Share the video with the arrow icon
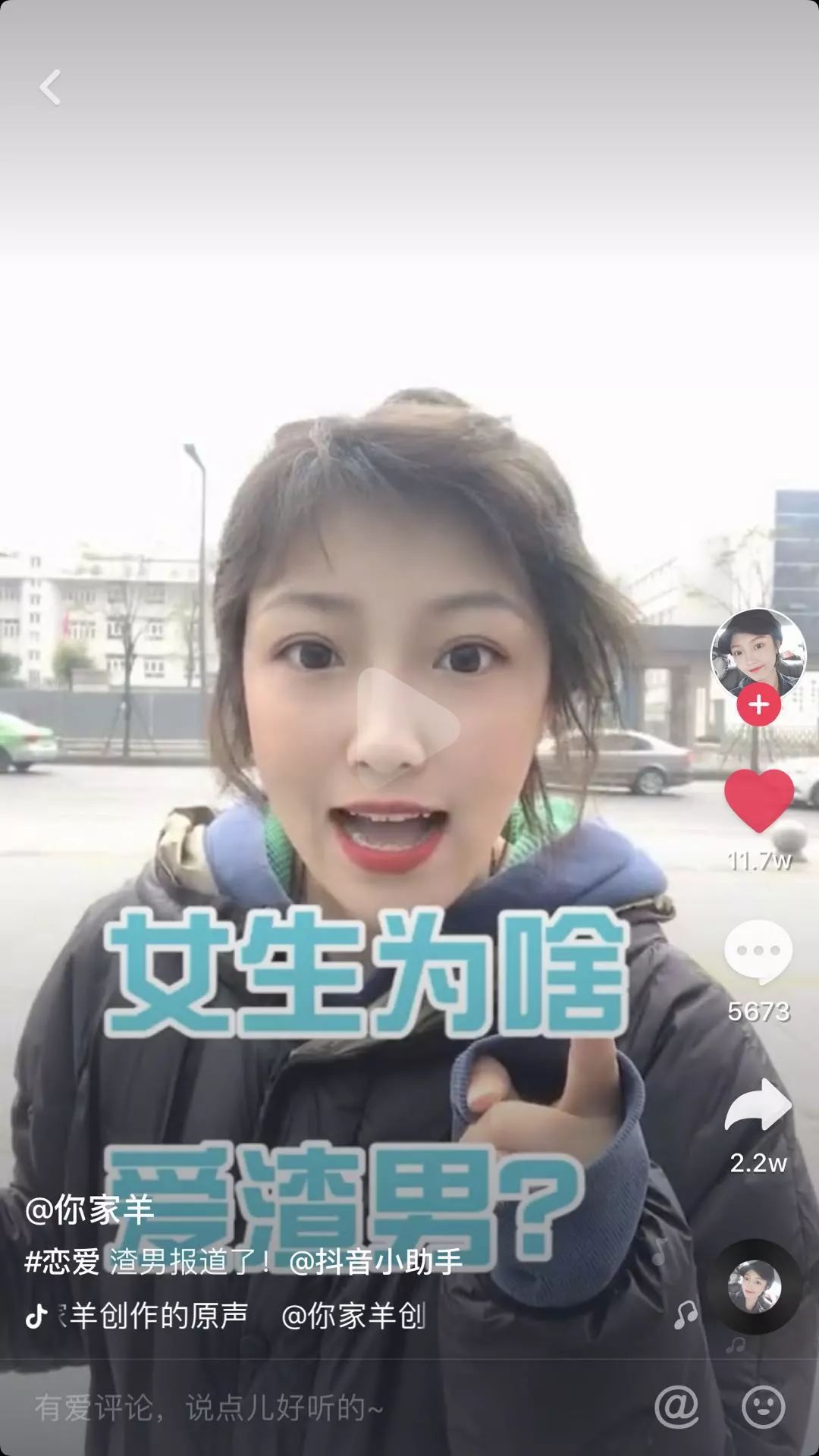Image resolution: width=819 pixels, height=1456 pixels. (758, 1106)
